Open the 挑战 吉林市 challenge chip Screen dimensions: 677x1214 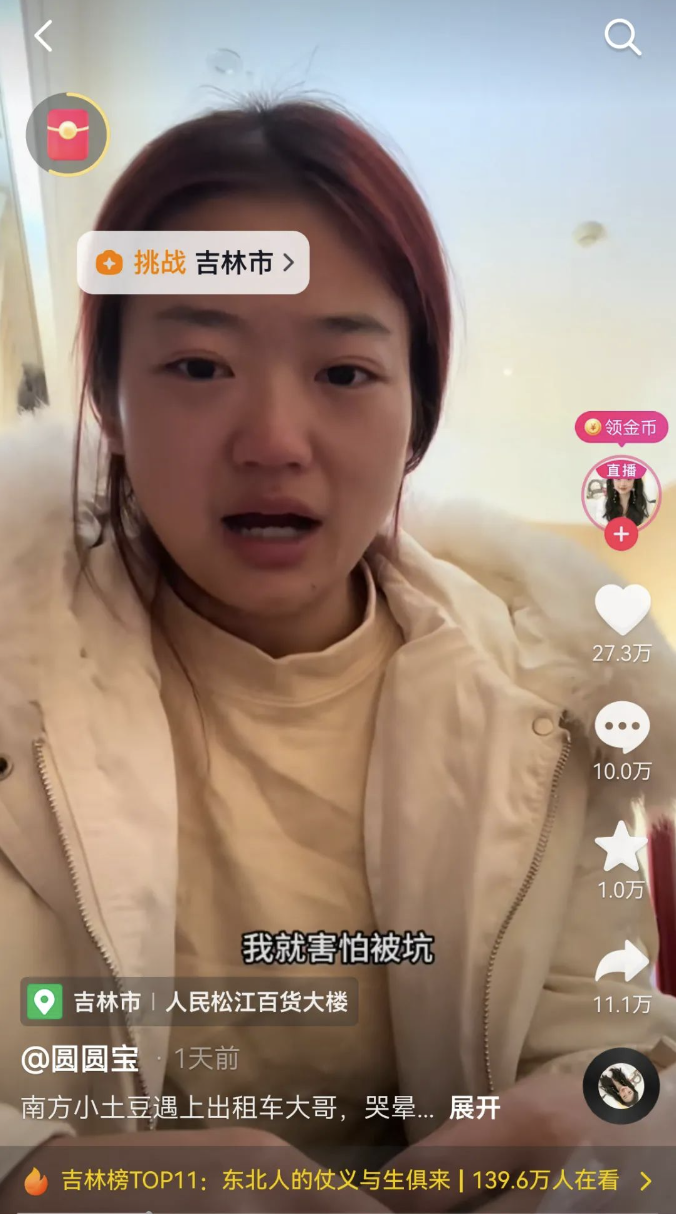(x=193, y=263)
